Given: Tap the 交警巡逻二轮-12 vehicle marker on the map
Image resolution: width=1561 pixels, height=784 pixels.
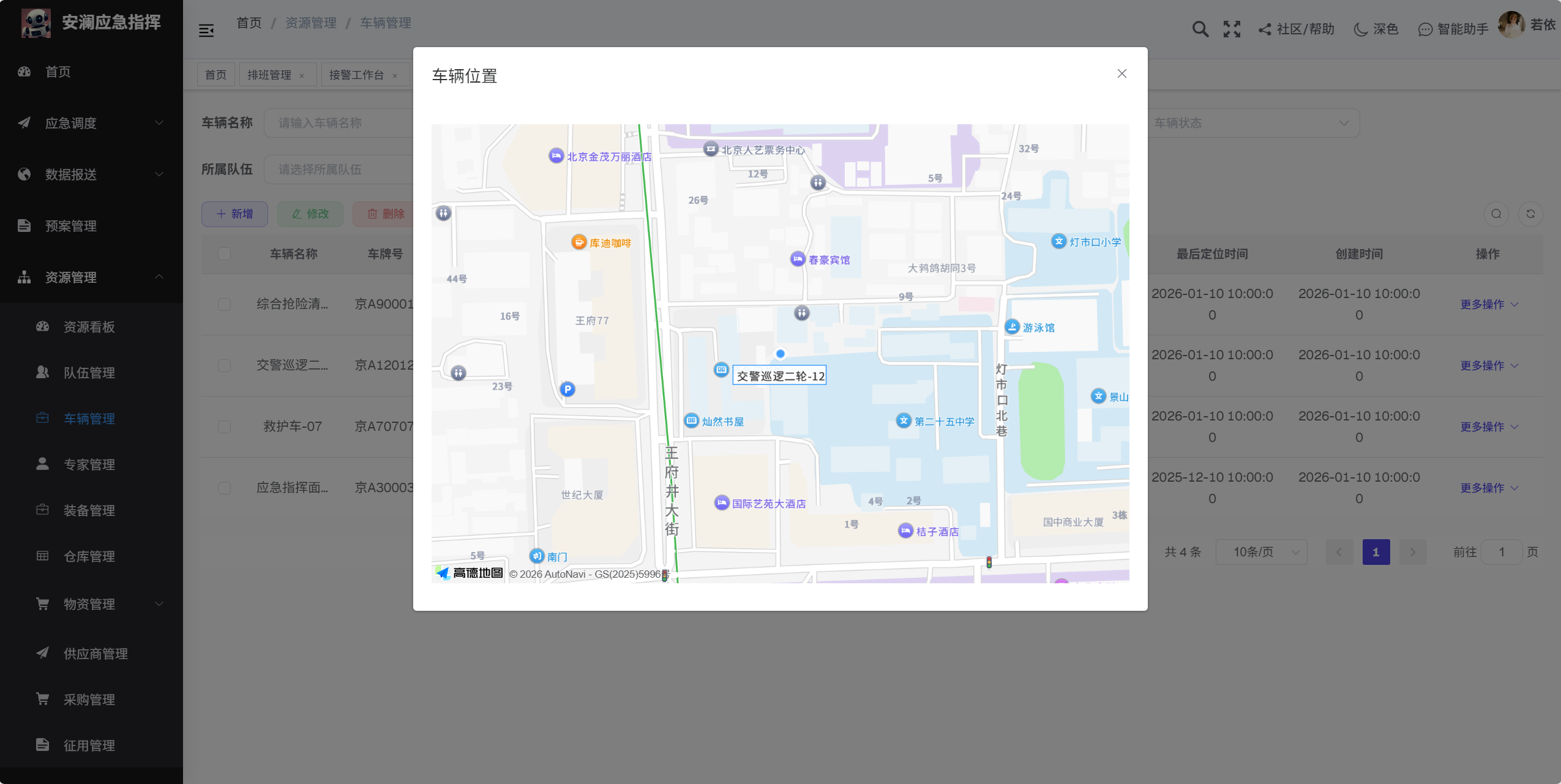Looking at the screenshot, I should [780, 354].
